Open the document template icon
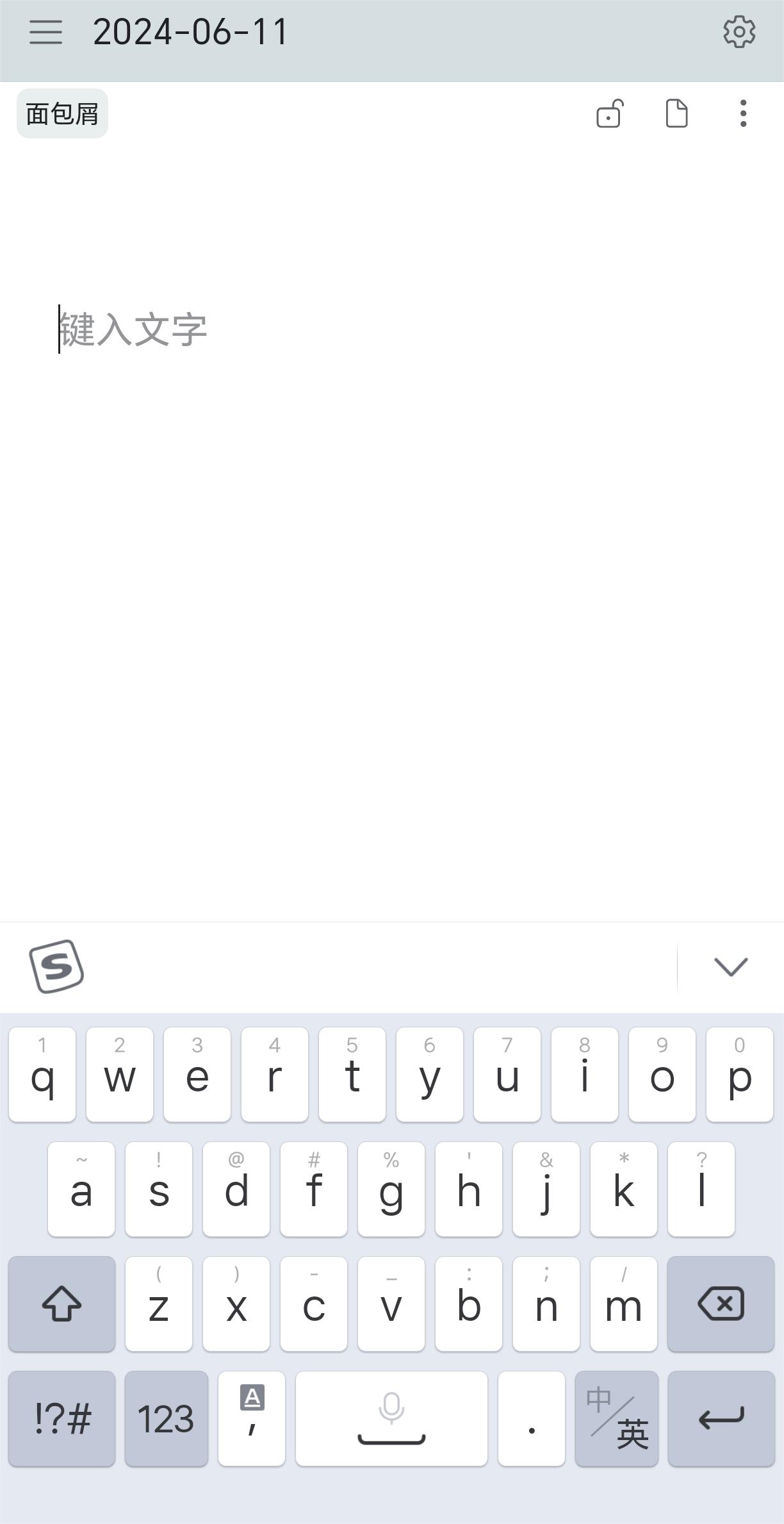This screenshot has height=1524, width=784. click(x=676, y=114)
